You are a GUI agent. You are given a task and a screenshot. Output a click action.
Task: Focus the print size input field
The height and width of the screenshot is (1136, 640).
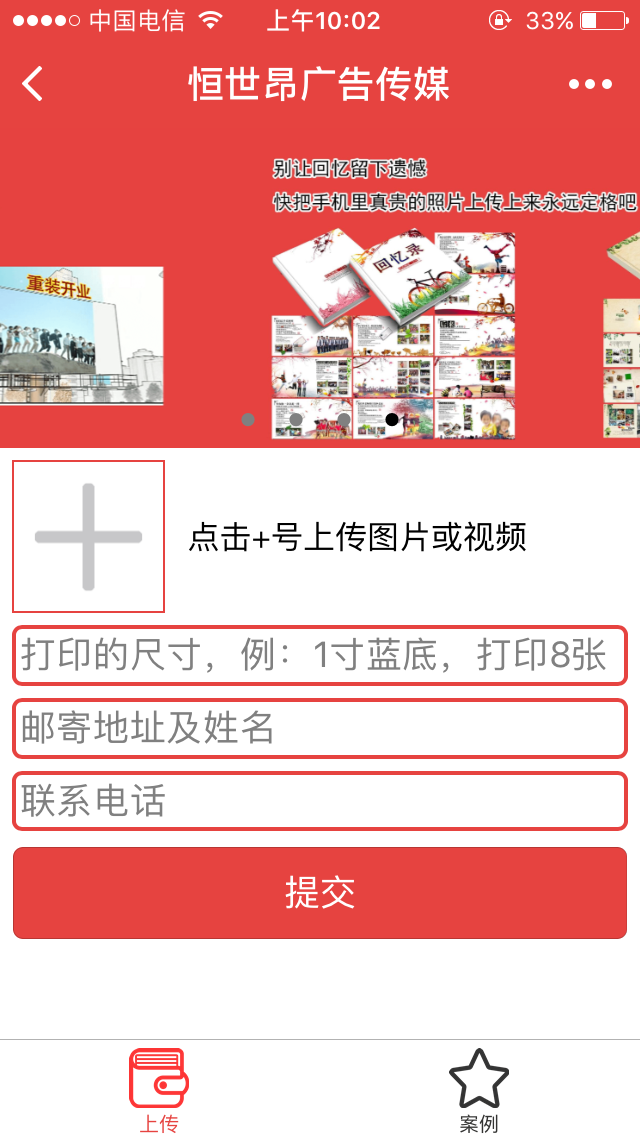pos(320,656)
